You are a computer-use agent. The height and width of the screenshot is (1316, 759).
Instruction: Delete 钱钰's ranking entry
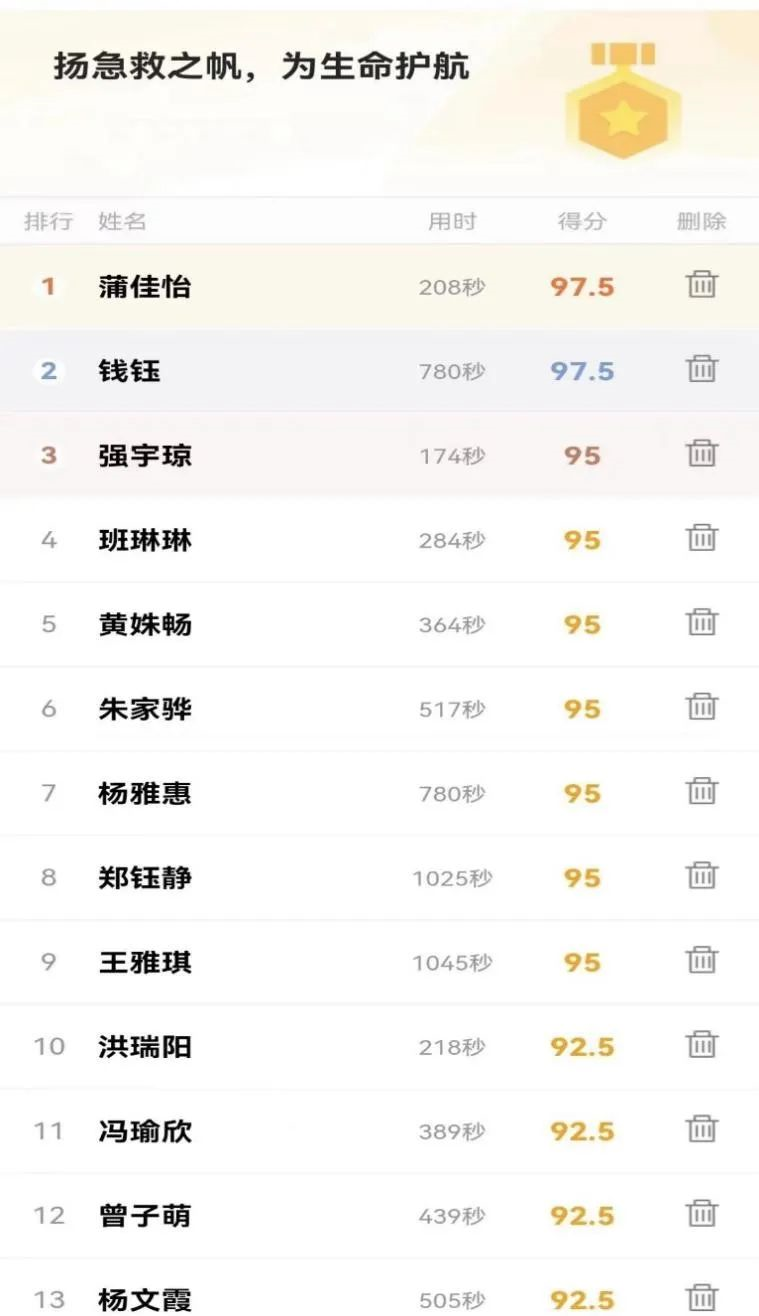[702, 369]
